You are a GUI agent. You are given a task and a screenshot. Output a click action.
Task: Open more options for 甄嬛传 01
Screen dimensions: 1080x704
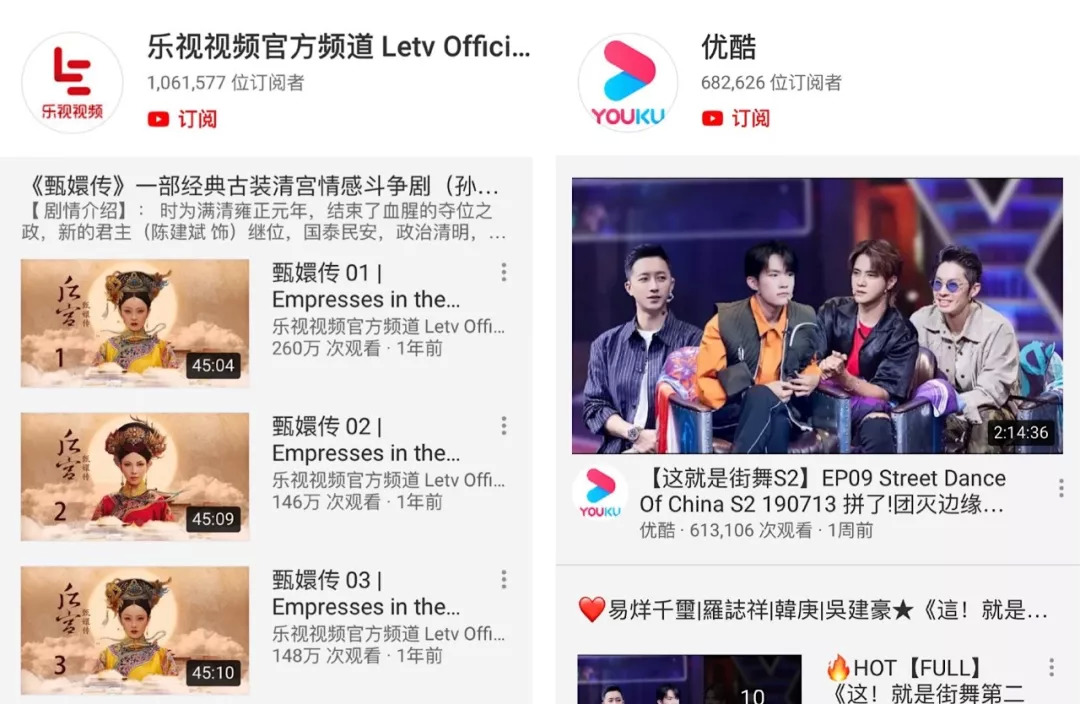(504, 273)
